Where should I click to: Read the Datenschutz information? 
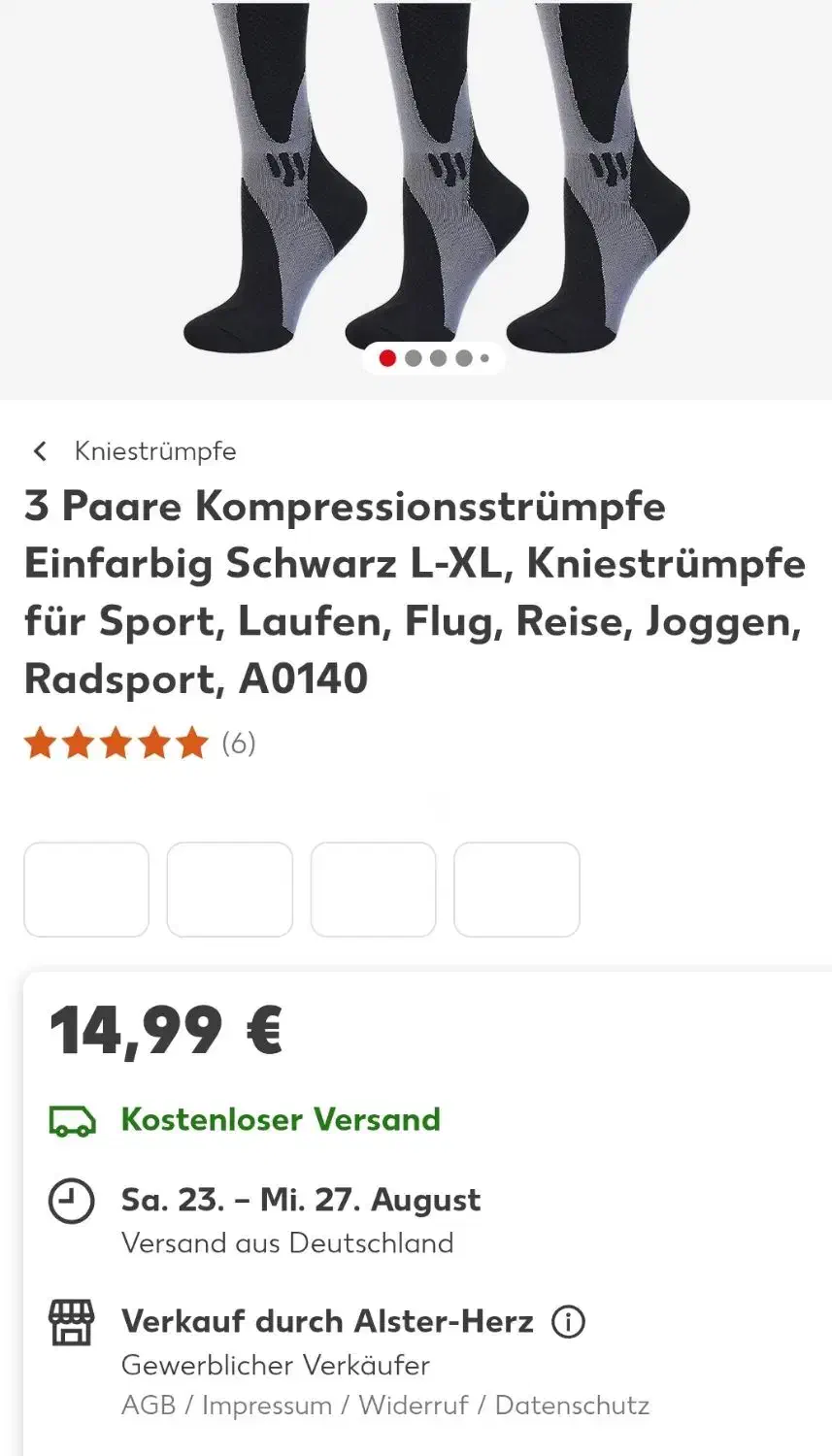[x=572, y=1405]
